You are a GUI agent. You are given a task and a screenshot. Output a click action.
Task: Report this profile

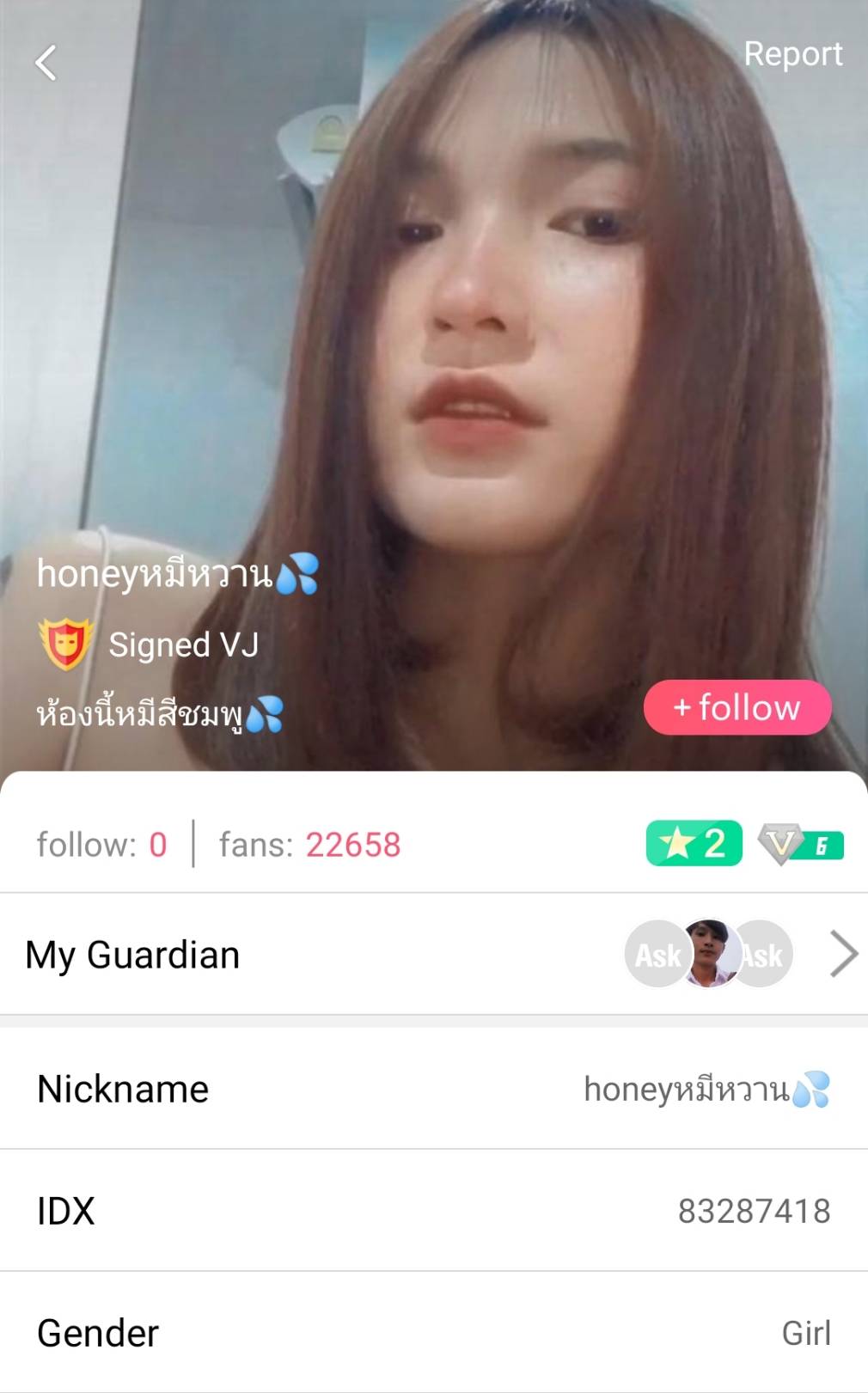(792, 54)
